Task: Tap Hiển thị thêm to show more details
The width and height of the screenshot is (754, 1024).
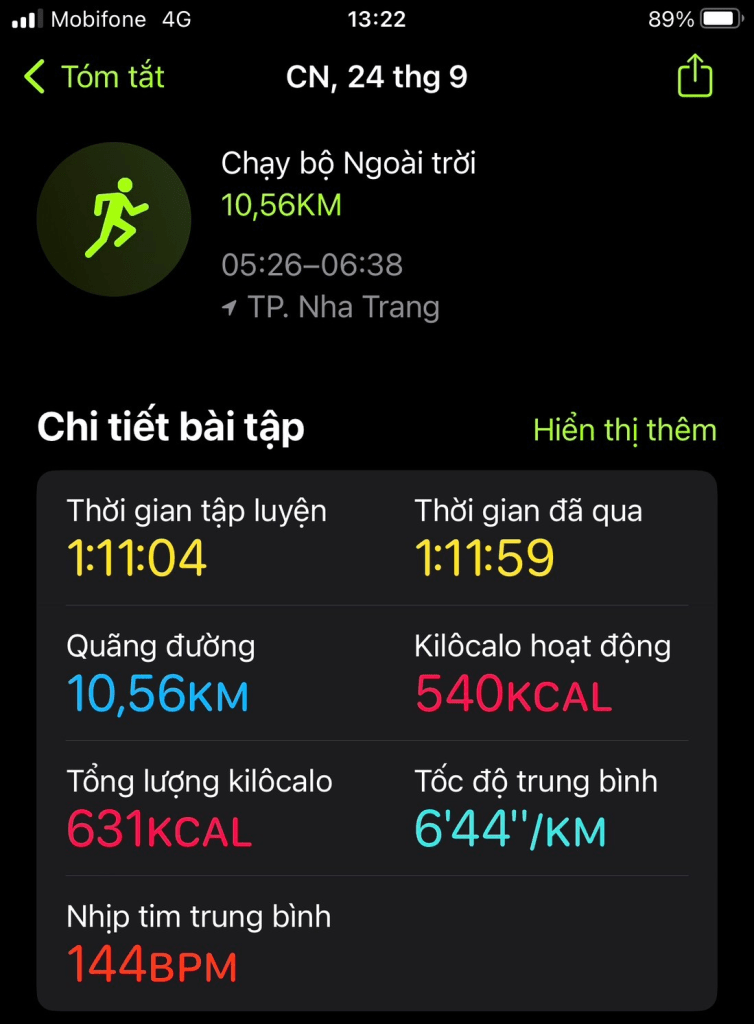Action: [x=625, y=430]
